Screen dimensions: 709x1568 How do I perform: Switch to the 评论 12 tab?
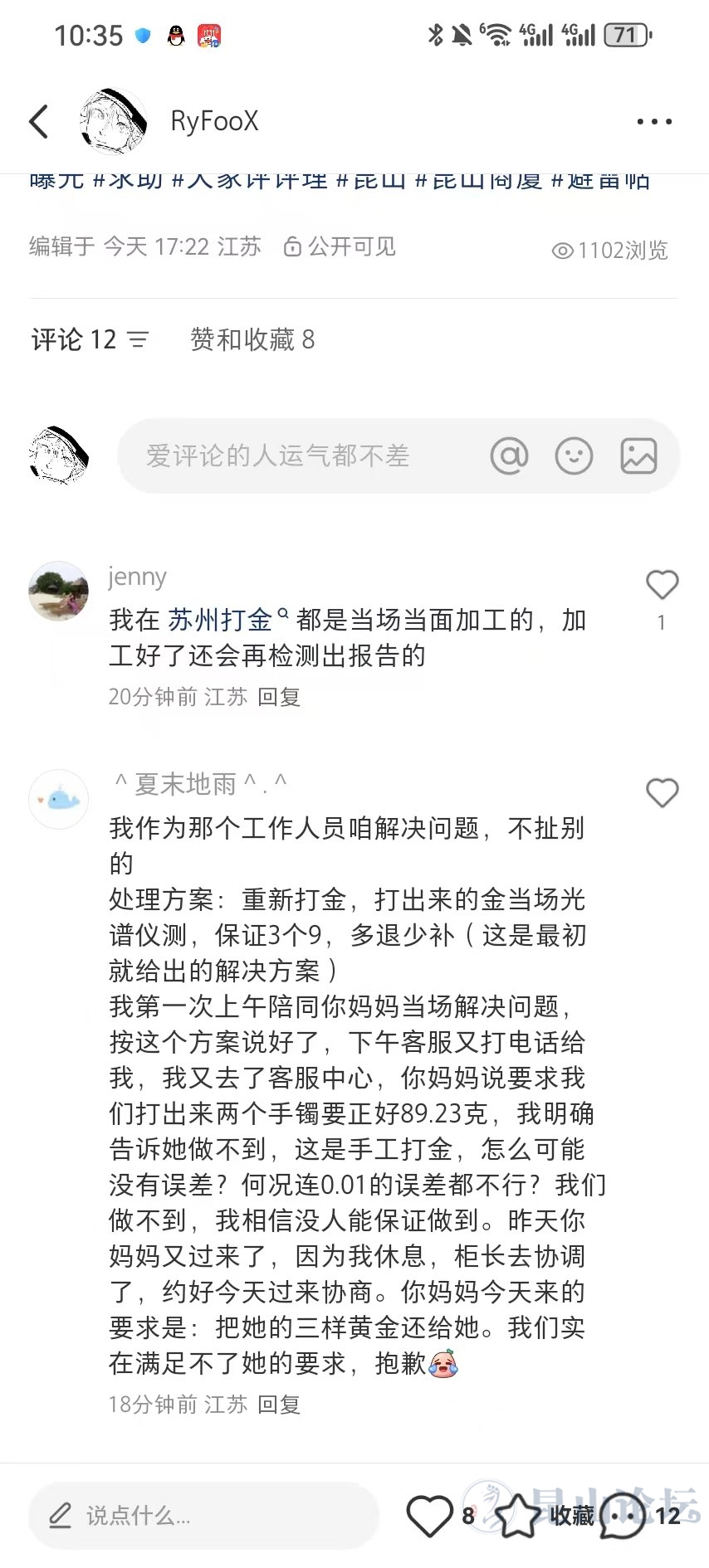point(75,339)
